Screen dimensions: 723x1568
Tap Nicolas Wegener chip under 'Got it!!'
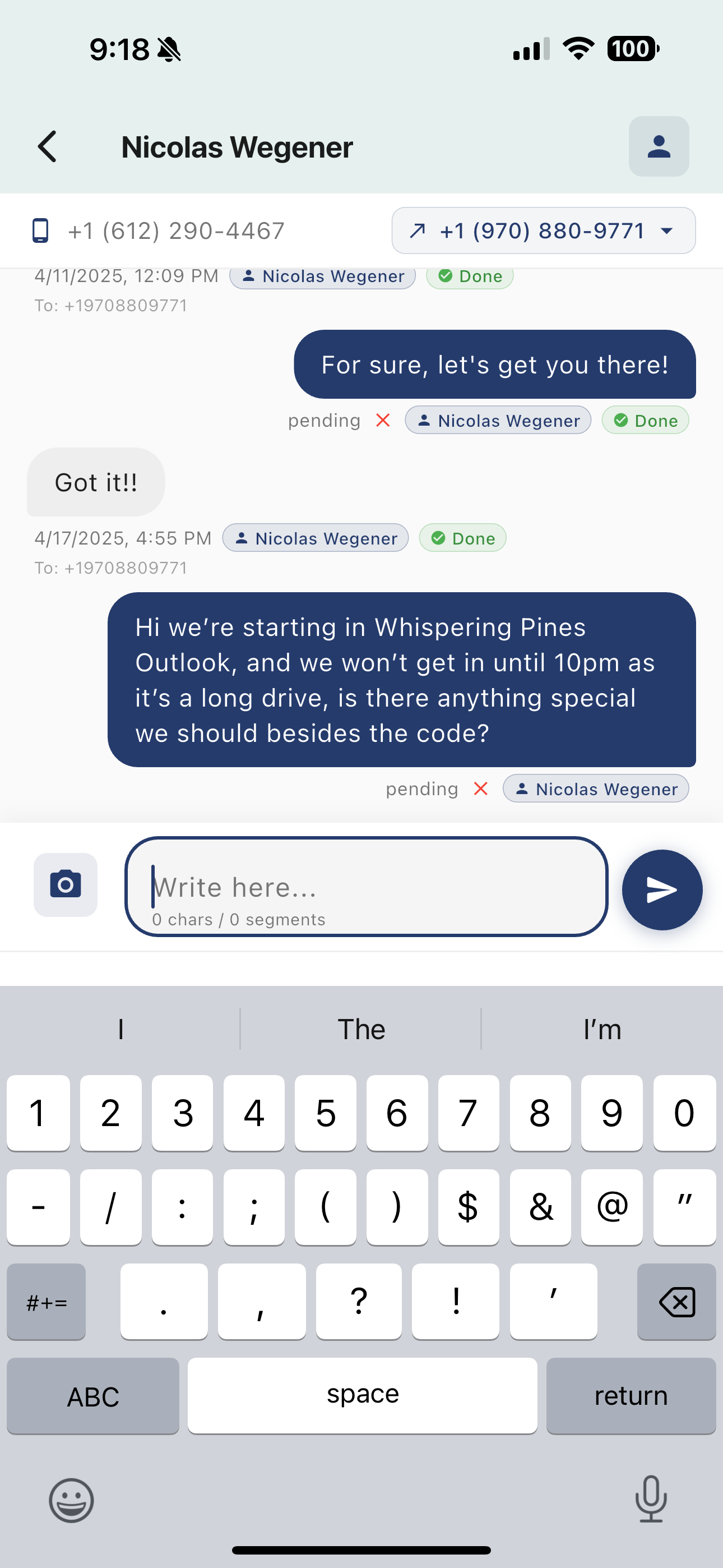tap(315, 538)
